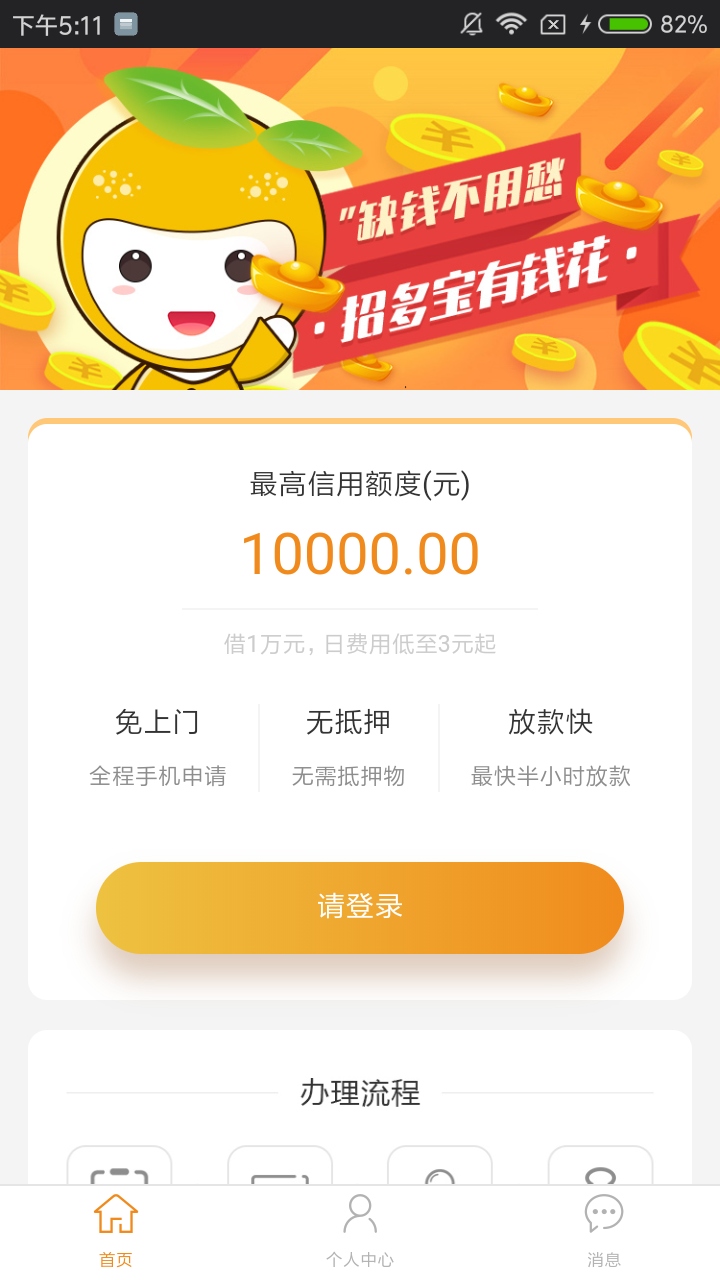Select the 首页 home tab
This screenshot has height=1280, width=720.
[116, 1231]
